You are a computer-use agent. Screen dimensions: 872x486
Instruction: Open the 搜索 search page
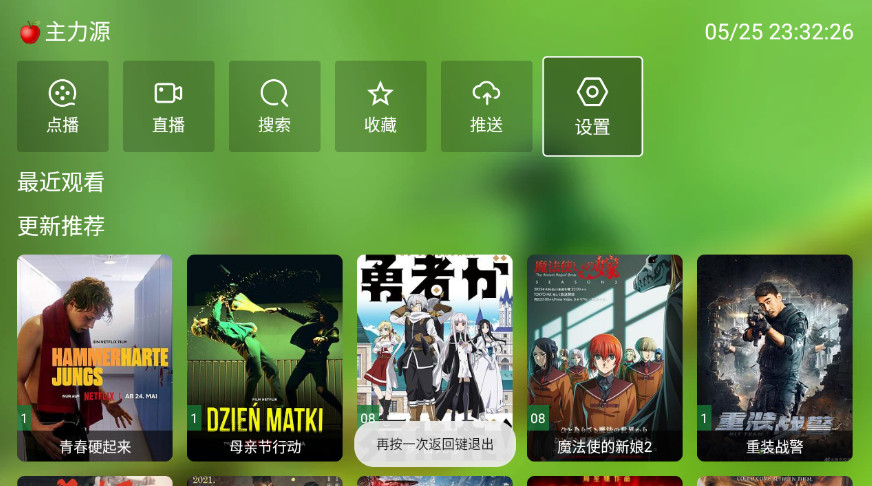[x=274, y=106]
